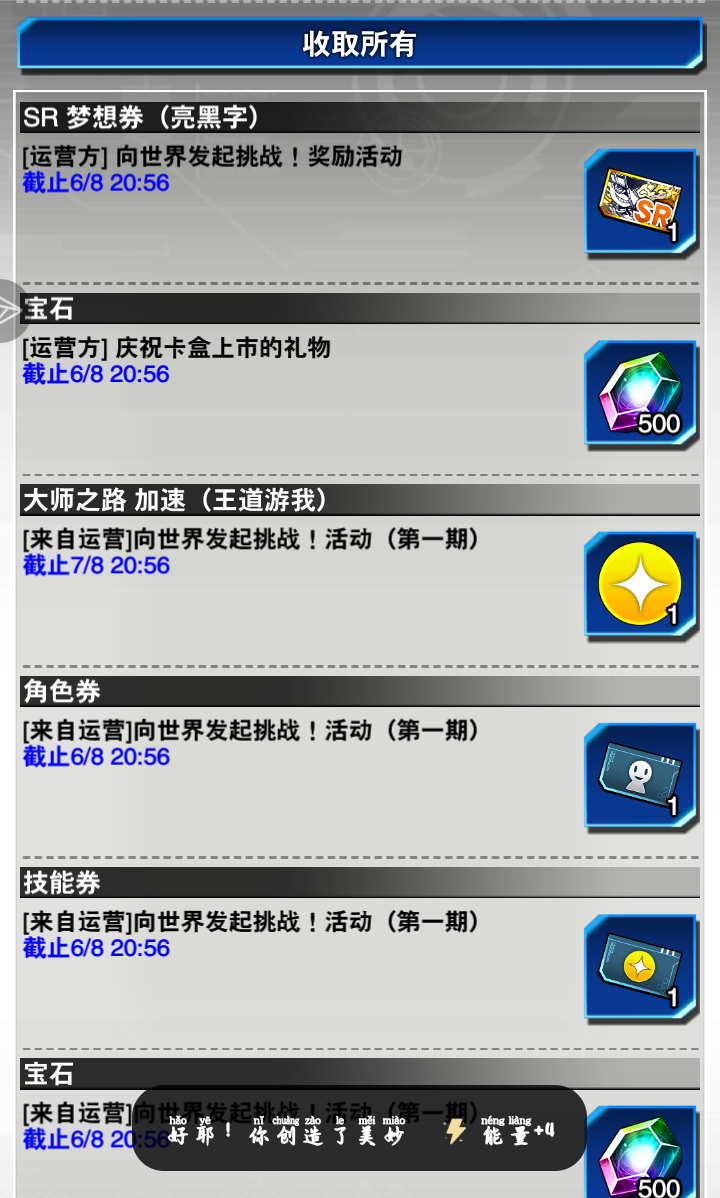Collect the 角色券 gift item
The height and width of the screenshot is (1198, 720).
point(640,777)
